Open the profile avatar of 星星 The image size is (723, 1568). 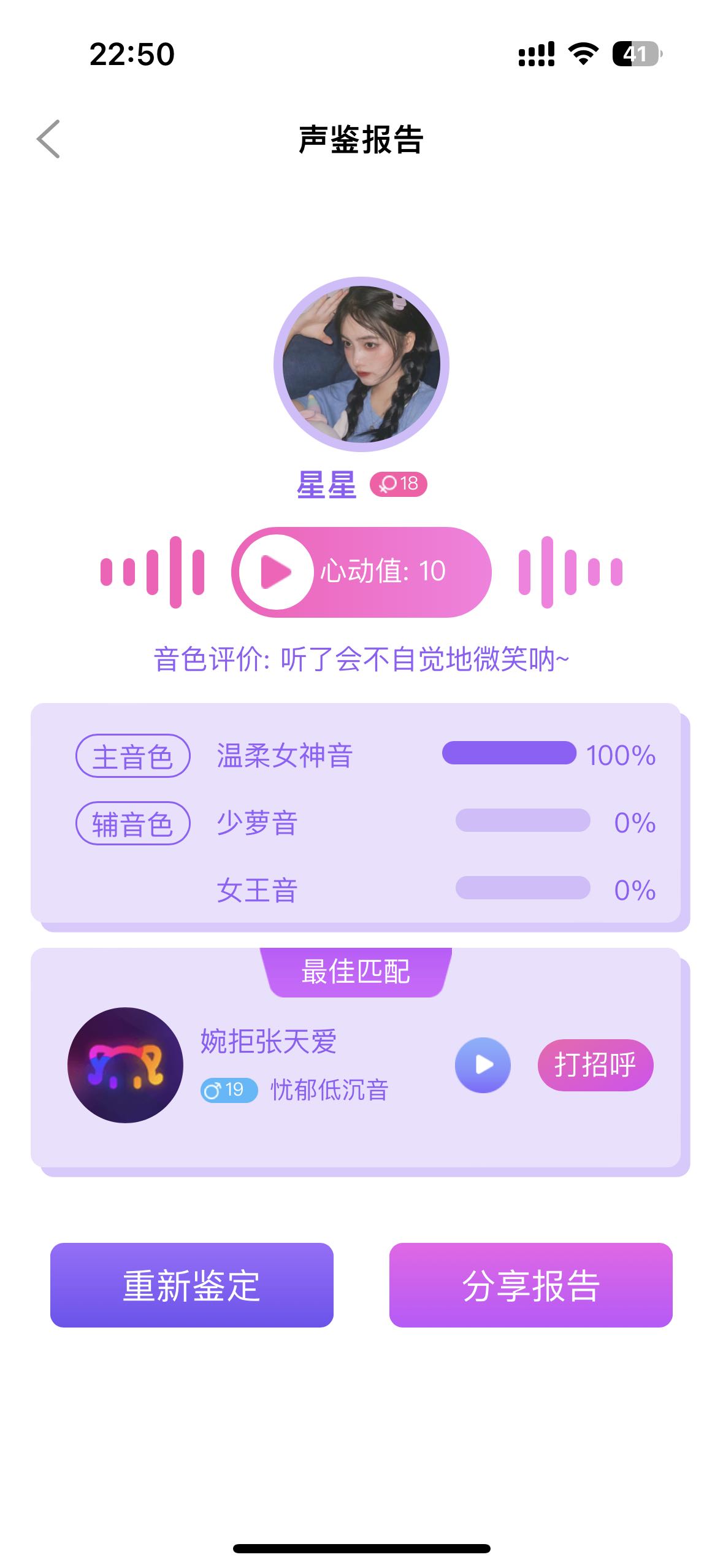coord(361,364)
